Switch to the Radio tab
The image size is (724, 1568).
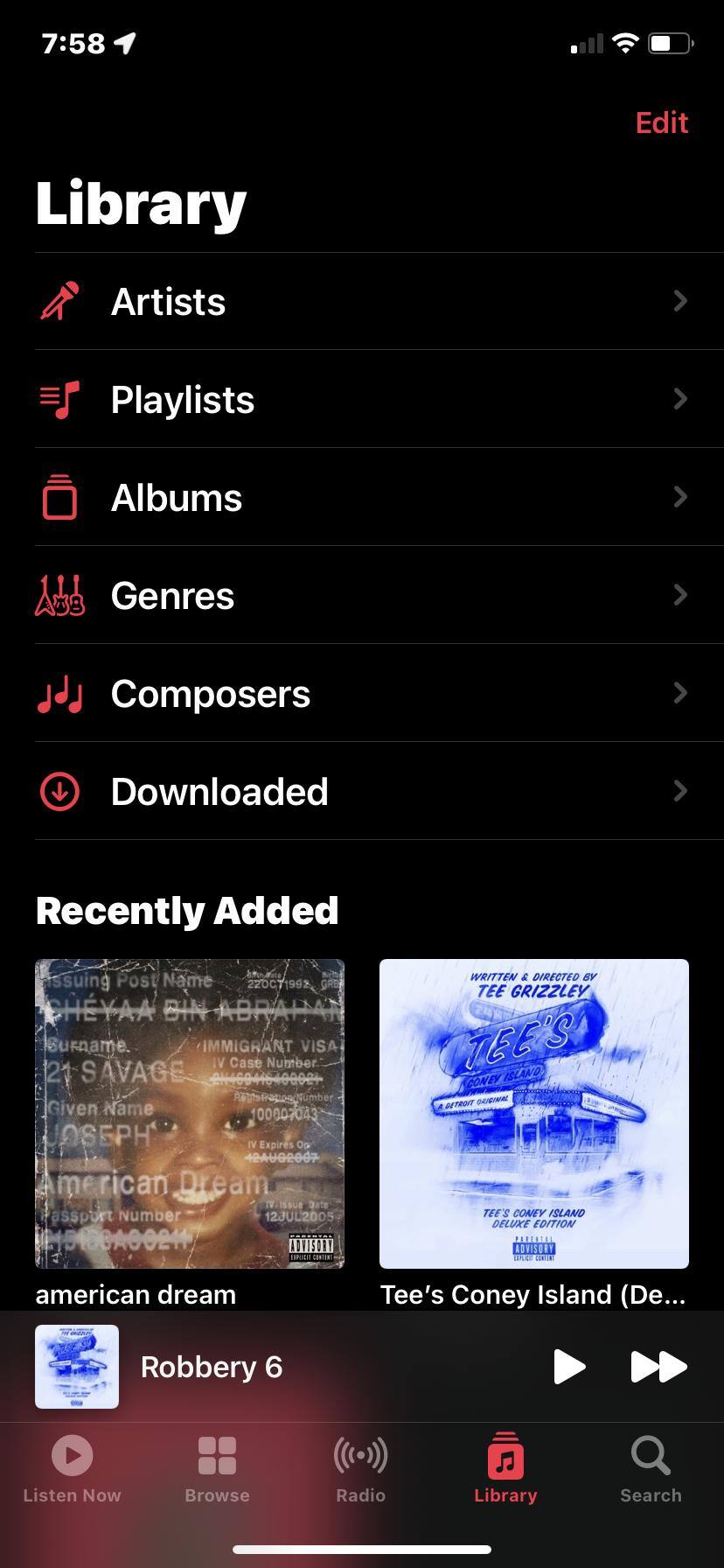tap(361, 1470)
